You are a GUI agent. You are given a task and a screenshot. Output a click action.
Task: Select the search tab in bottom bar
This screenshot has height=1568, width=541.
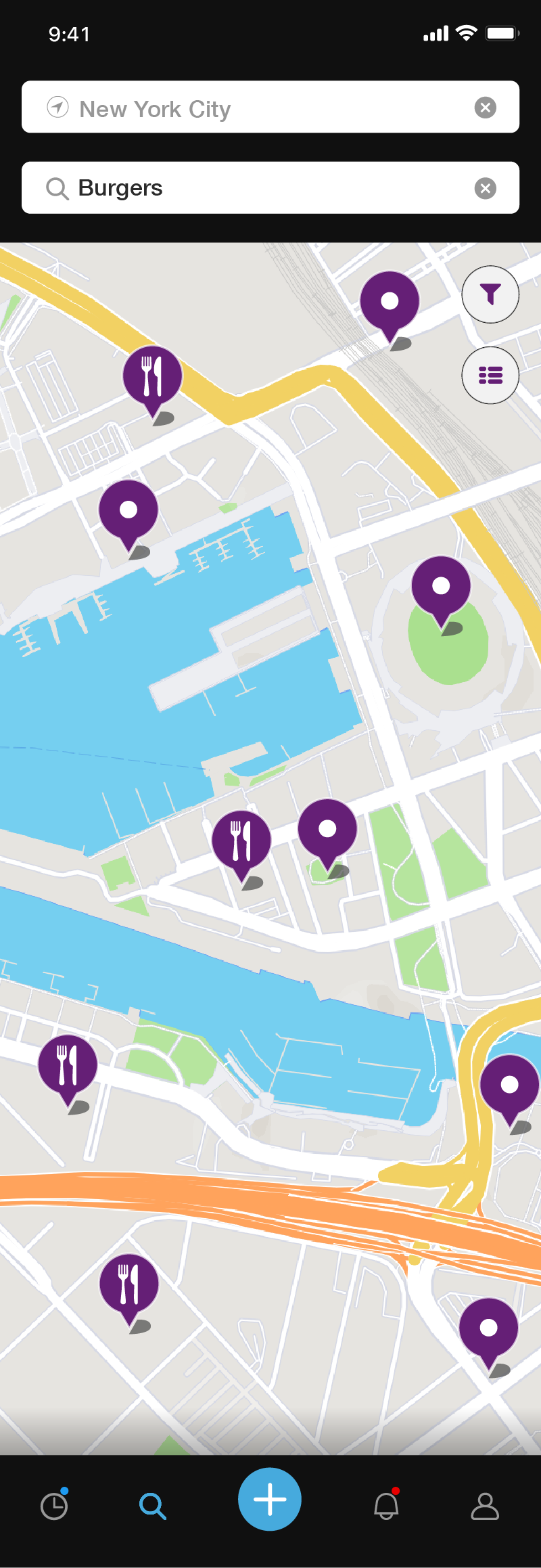pos(152,1506)
